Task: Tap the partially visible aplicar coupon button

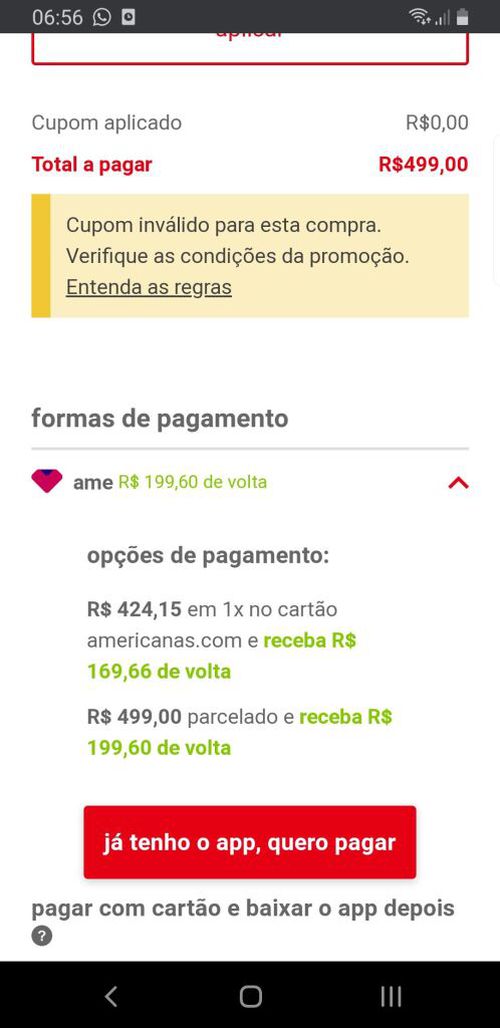Action: point(250,49)
